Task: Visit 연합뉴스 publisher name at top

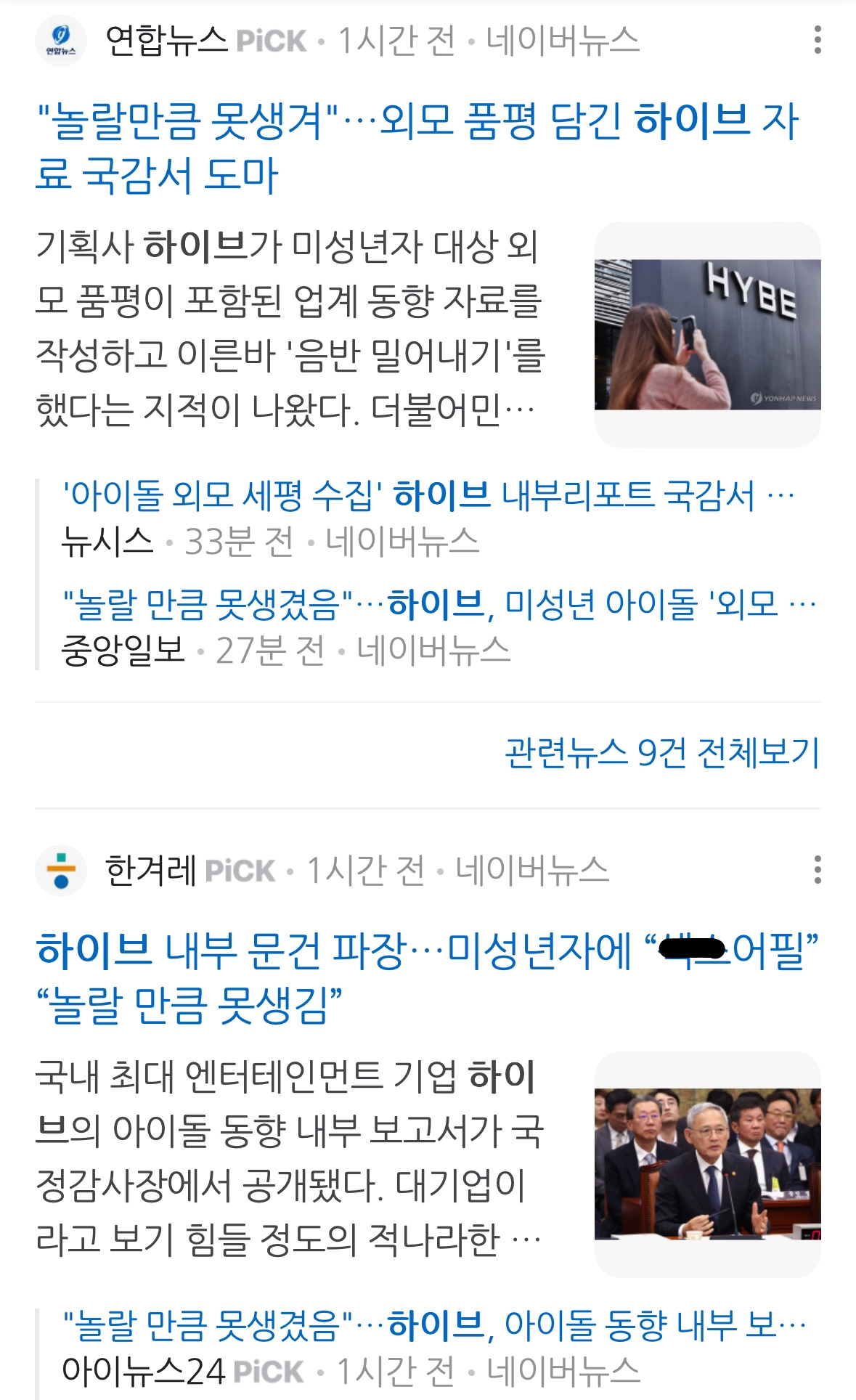Action: 167,40
